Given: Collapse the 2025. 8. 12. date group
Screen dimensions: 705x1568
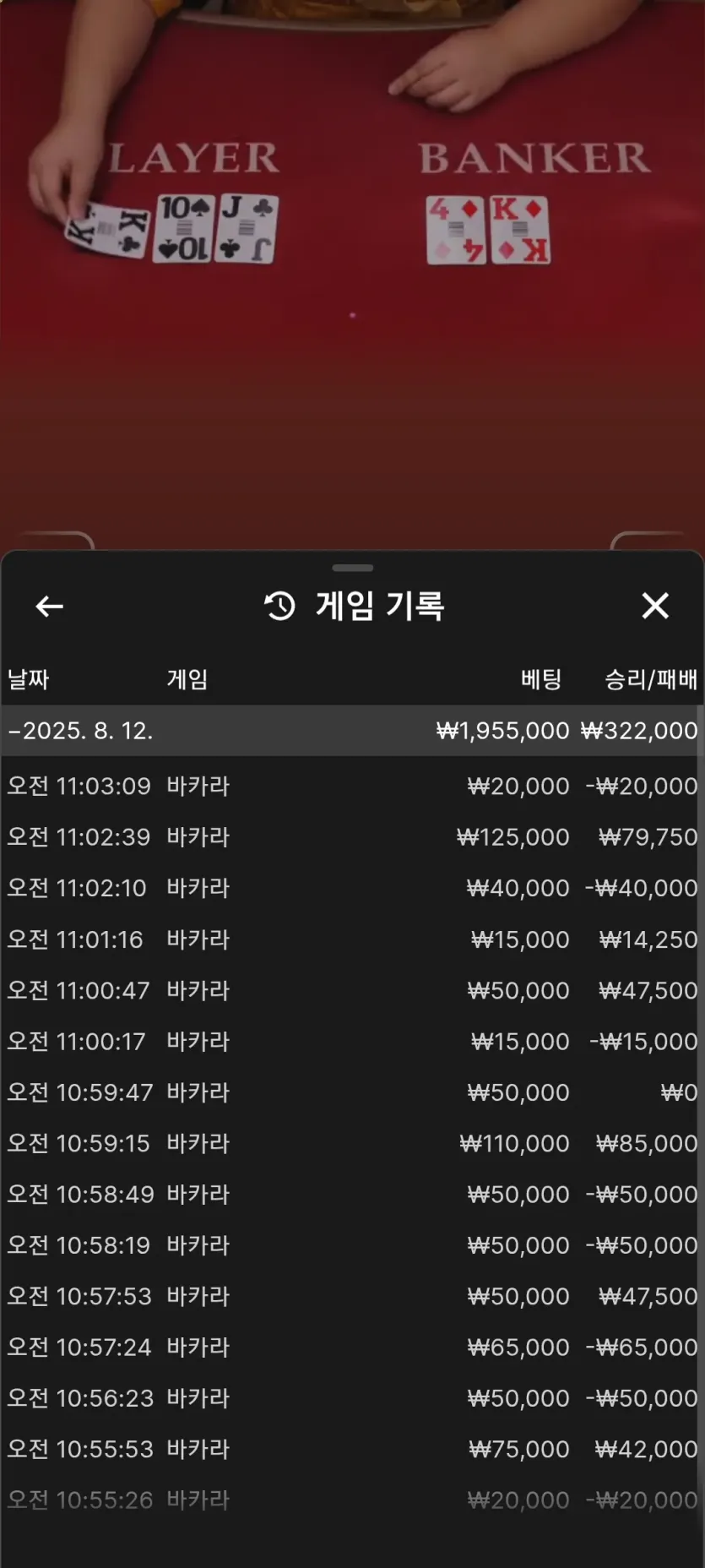Looking at the screenshot, I should [81, 731].
